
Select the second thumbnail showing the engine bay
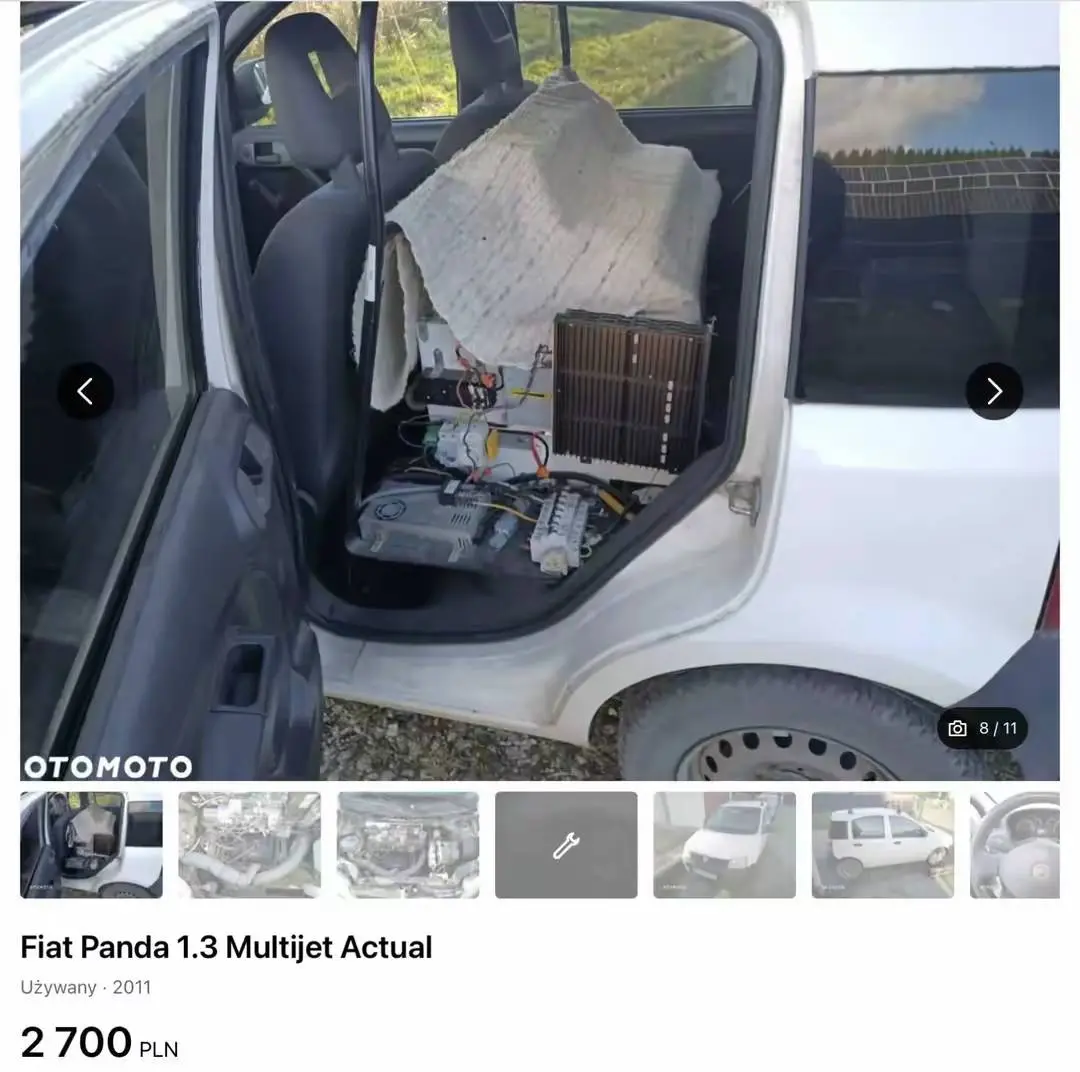tap(249, 845)
